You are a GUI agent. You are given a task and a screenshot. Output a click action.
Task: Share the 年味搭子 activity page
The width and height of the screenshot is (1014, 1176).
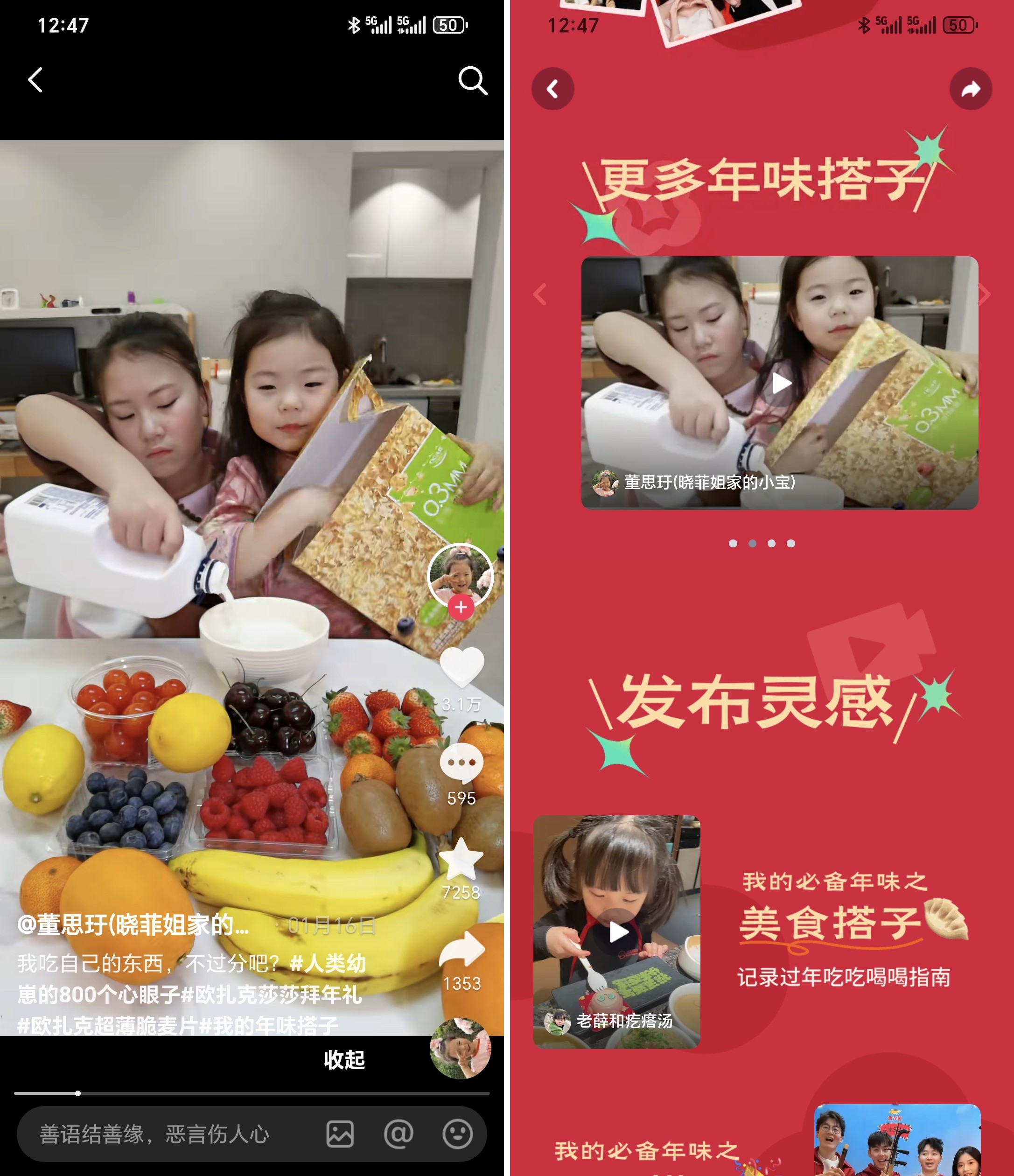pos(970,89)
